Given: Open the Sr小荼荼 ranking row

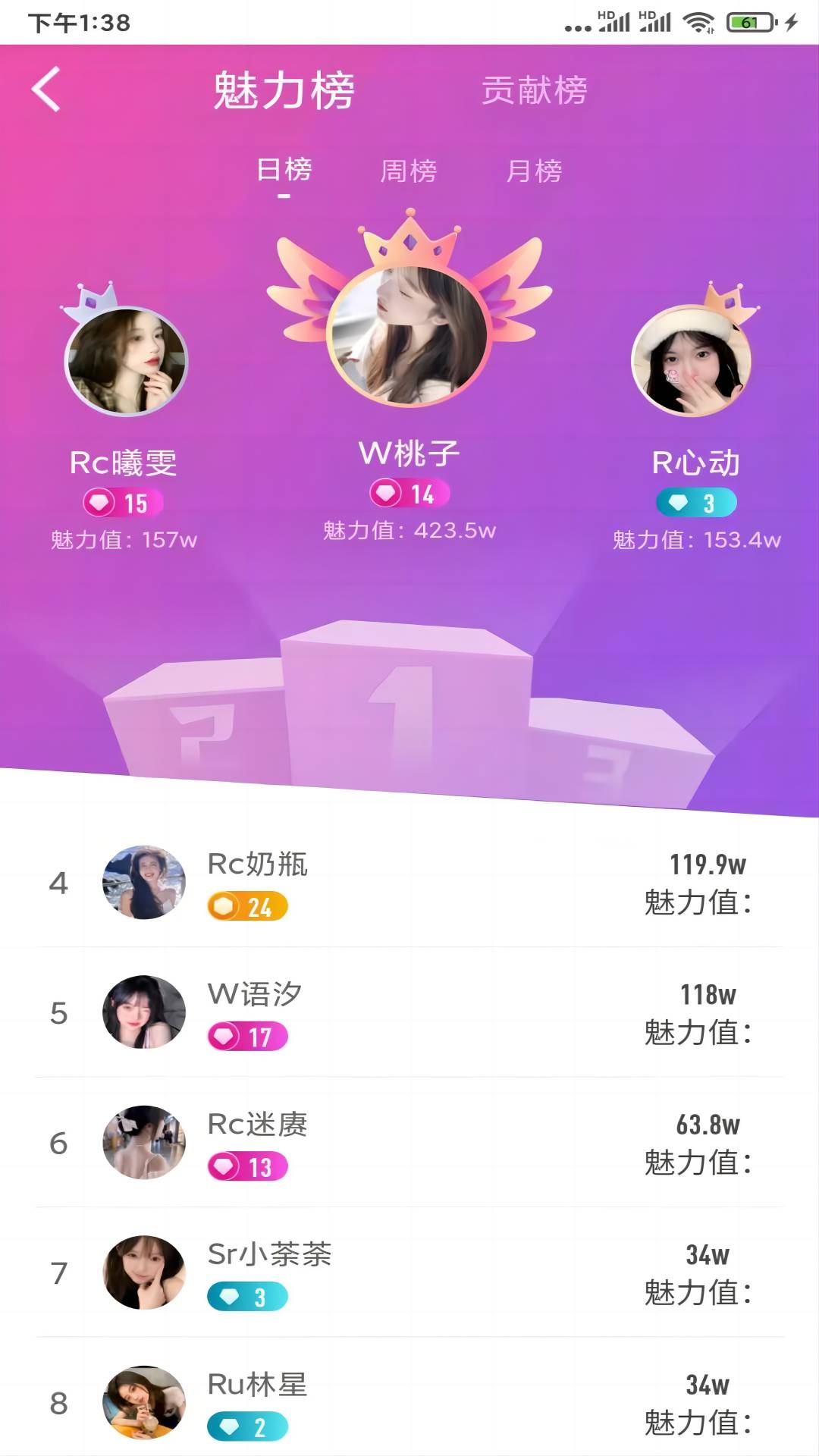Looking at the screenshot, I should coord(409,1273).
